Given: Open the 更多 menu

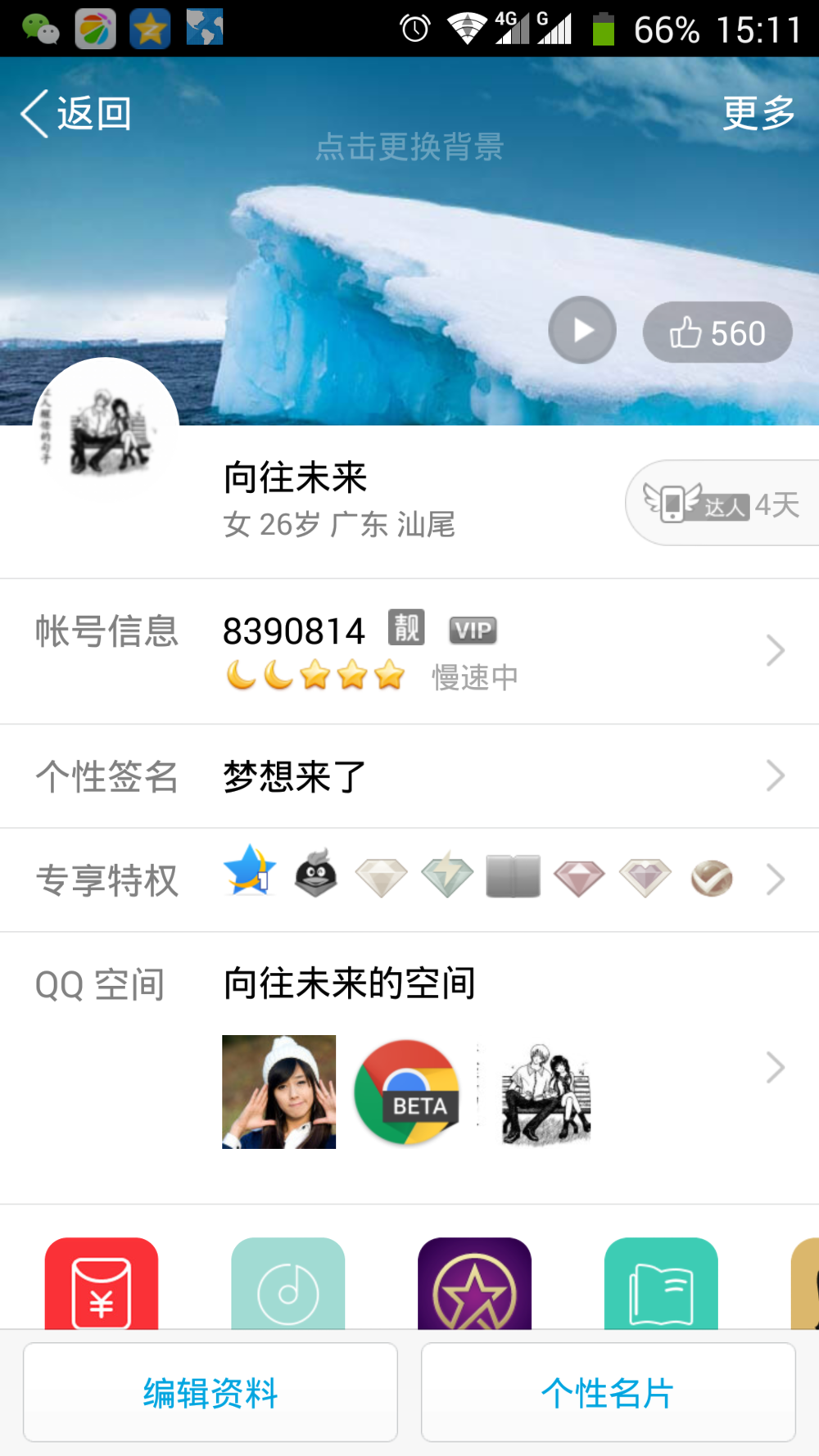Looking at the screenshot, I should pos(758,113).
